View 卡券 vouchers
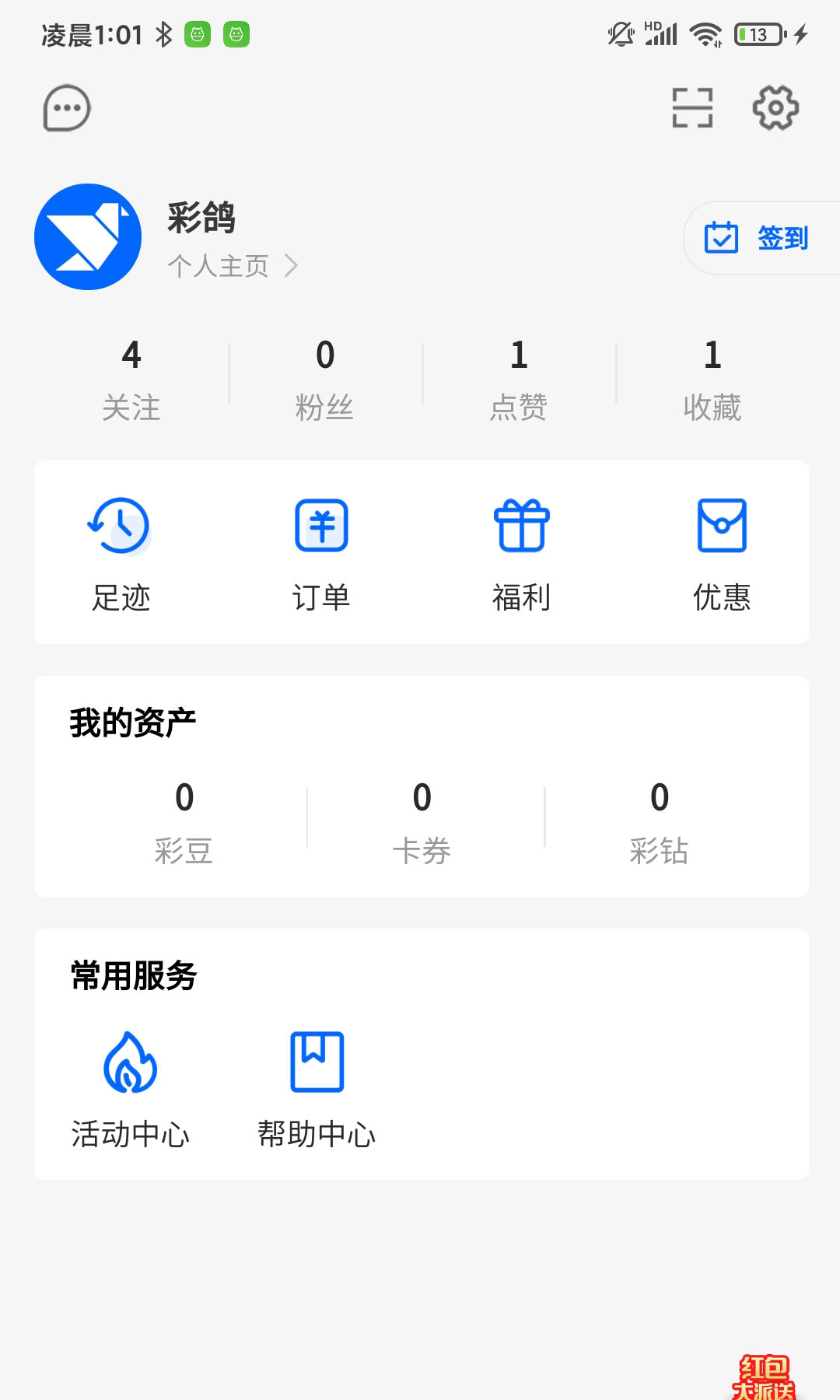Viewport: 840px width, 1400px height. (x=422, y=821)
